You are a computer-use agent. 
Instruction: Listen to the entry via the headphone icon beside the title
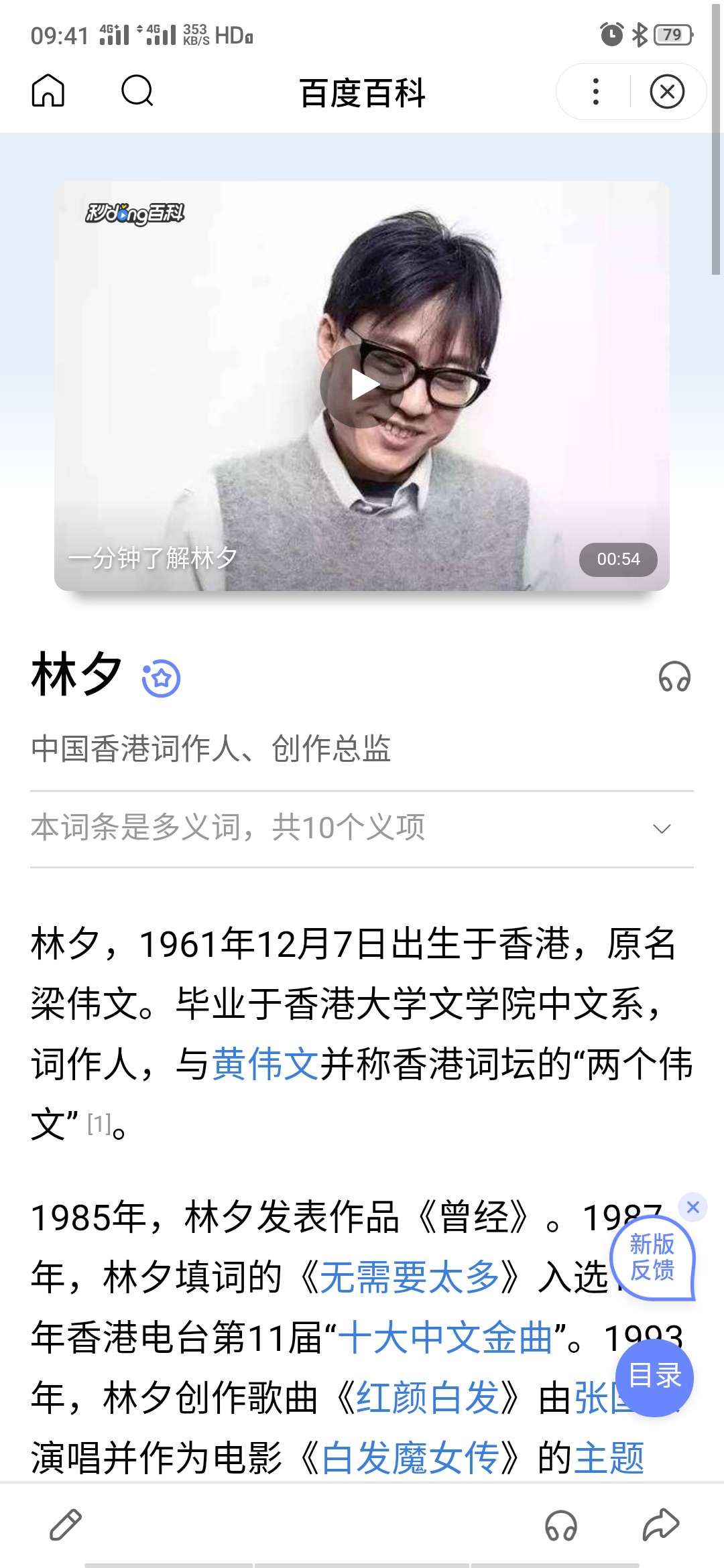pyautogui.click(x=674, y=677)
